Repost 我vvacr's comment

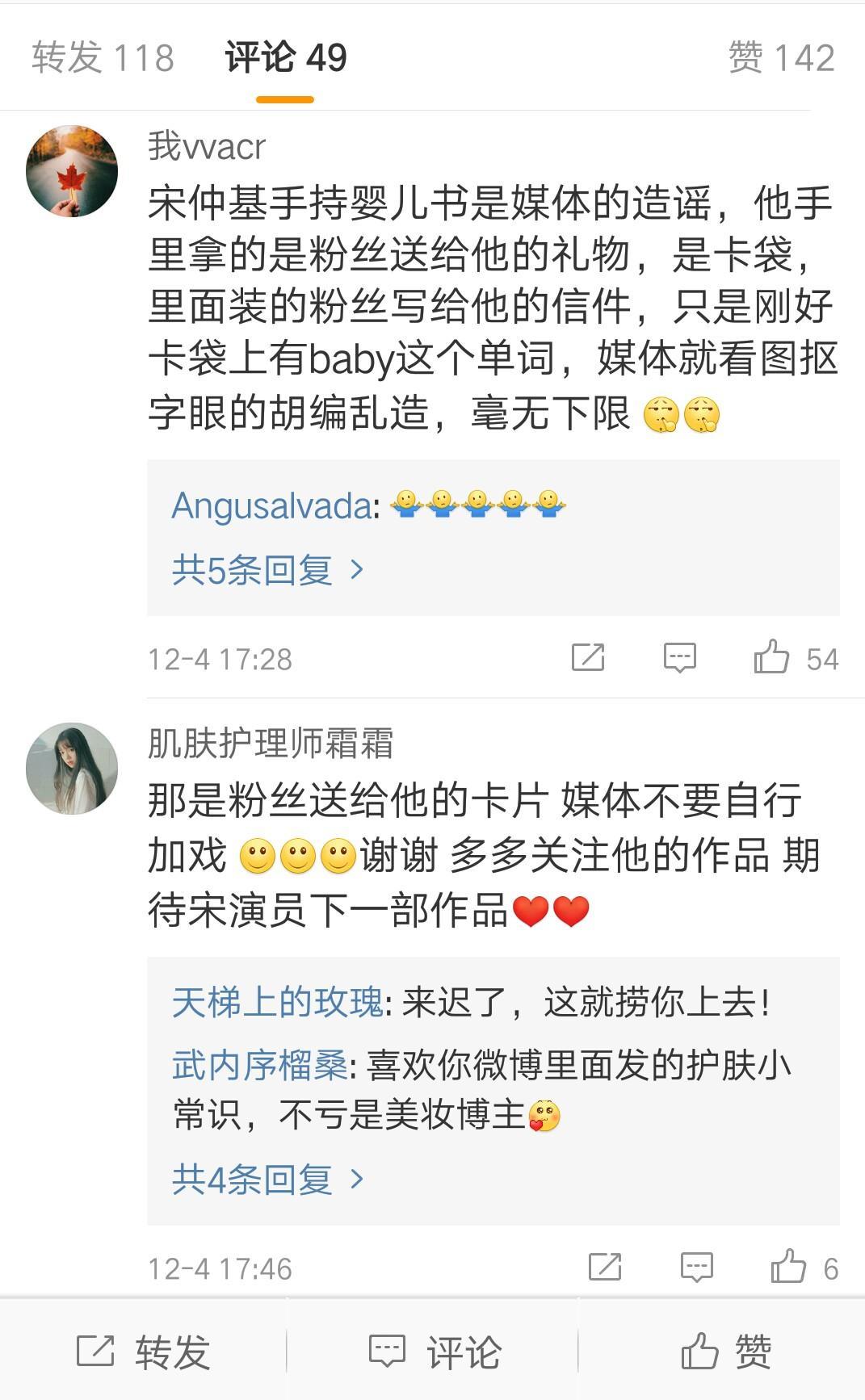coord(588,657)
